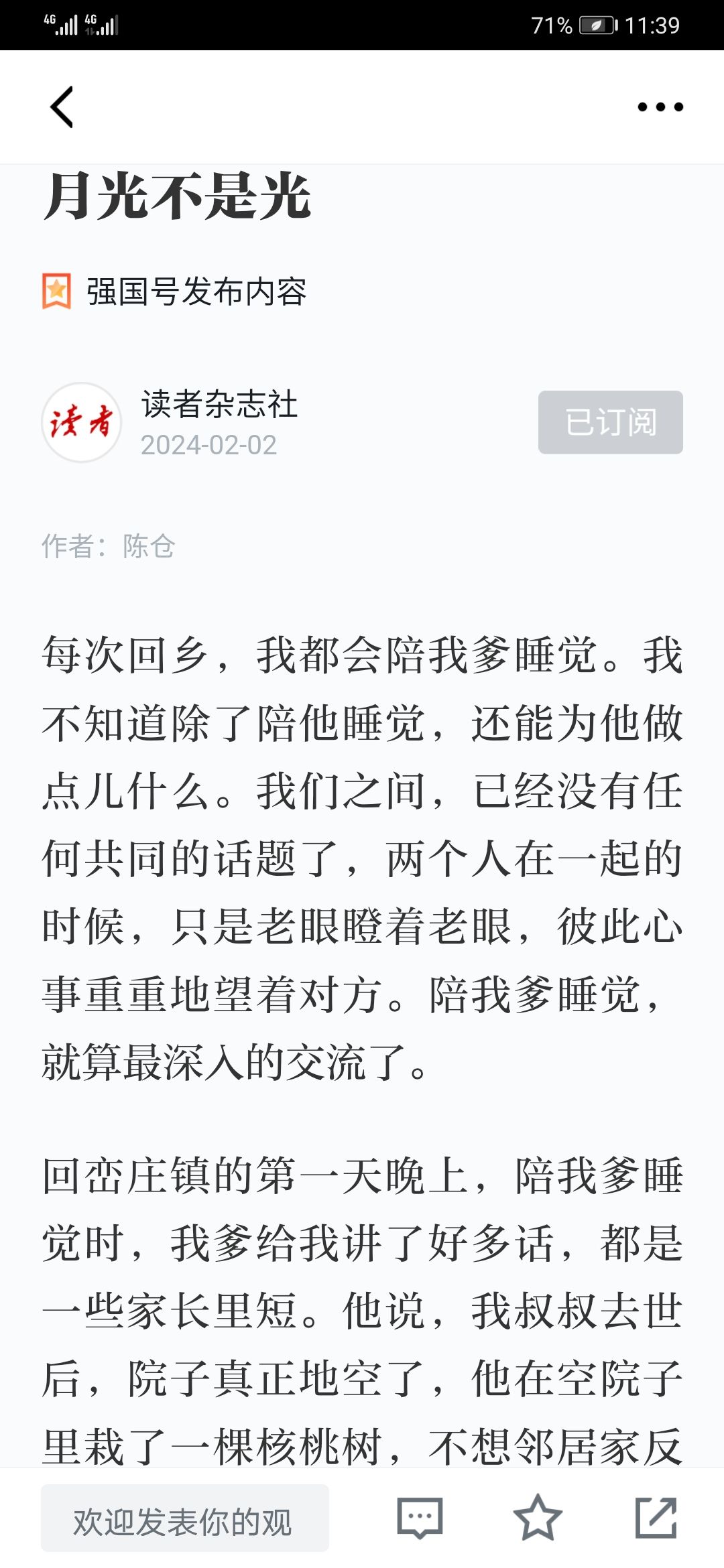Open the three-dot overflow menu
The width and height of the screenshot is (724, 1568).
point(660,107)
